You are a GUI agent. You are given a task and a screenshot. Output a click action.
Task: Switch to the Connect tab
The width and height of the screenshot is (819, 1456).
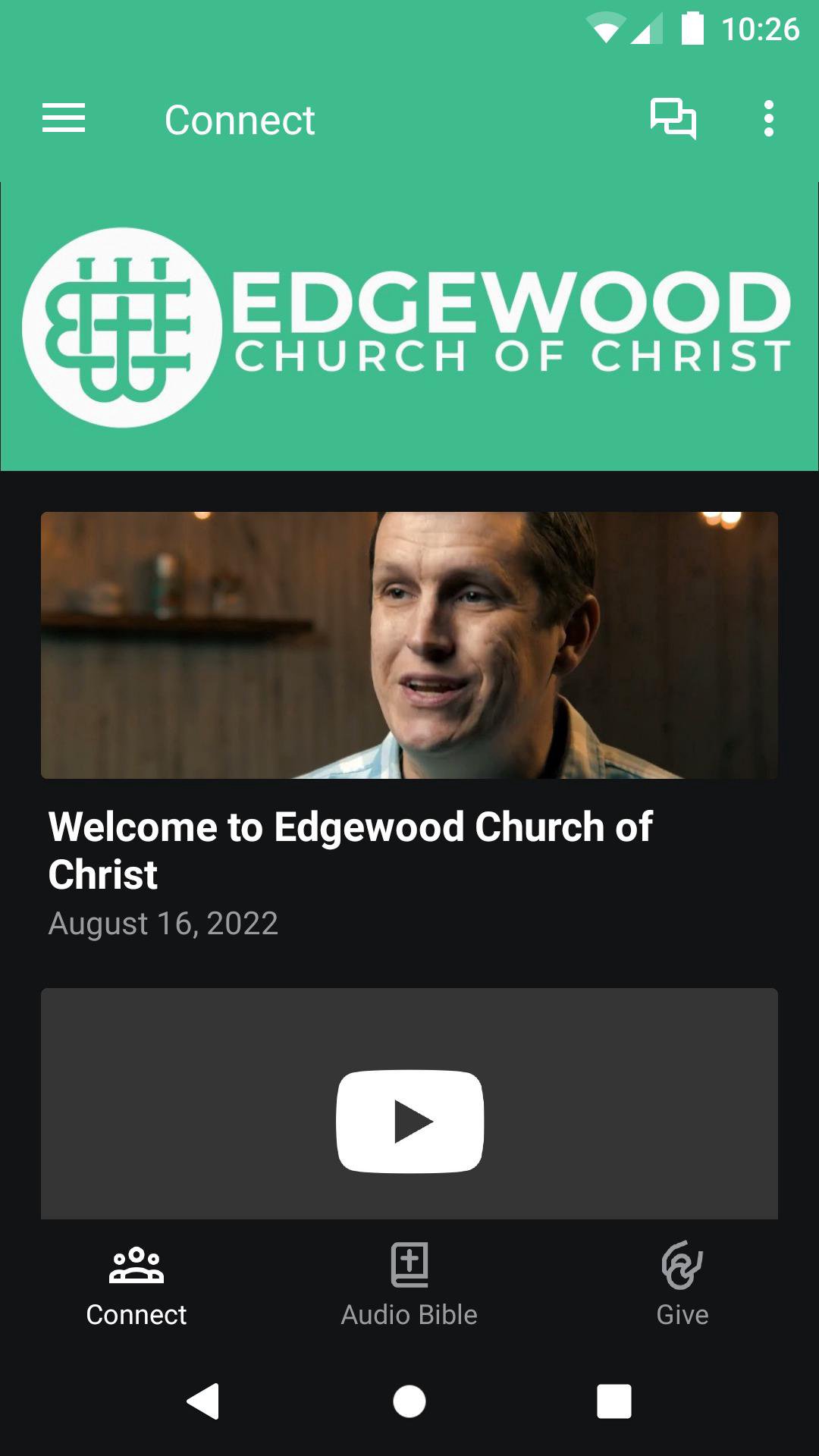(x=136, y=1283)
